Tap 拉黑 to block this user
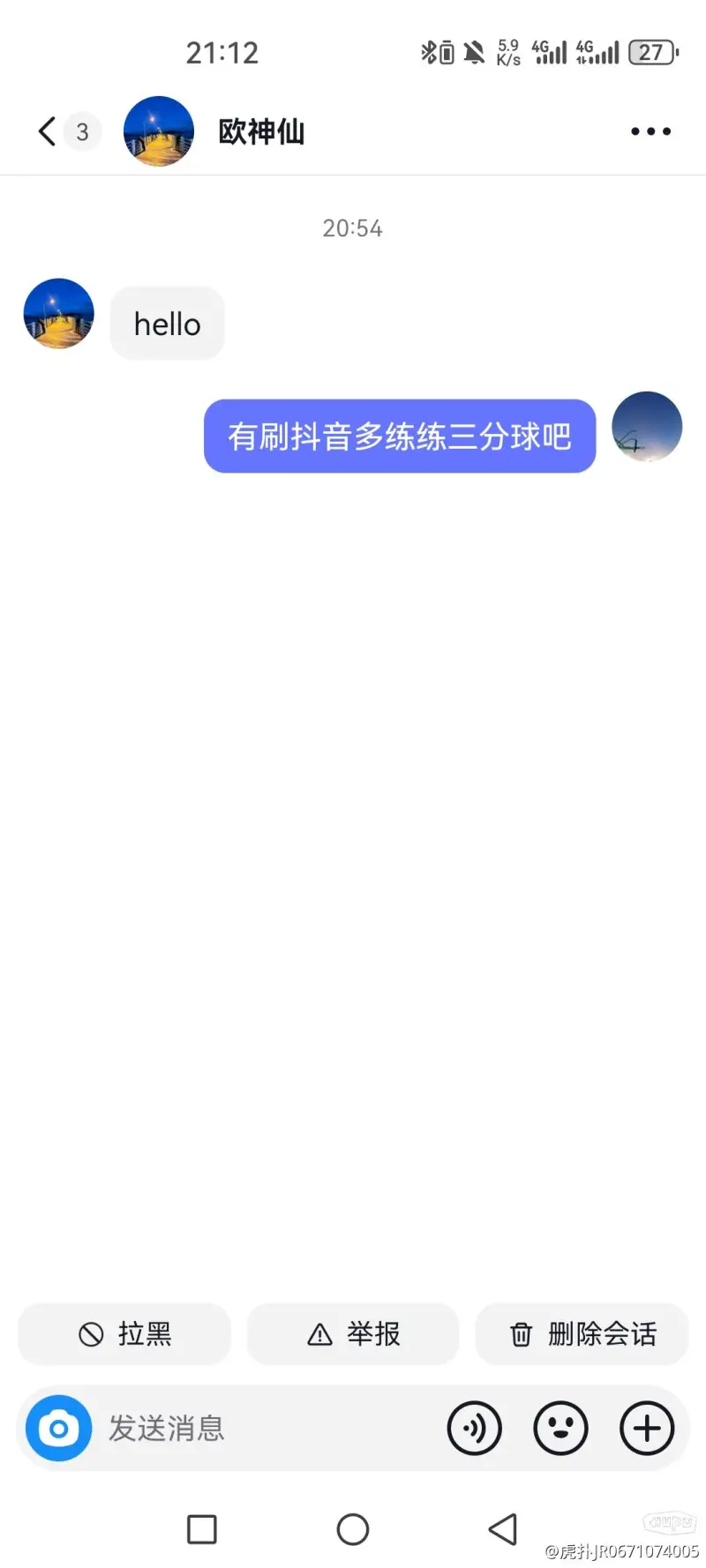Screen dimensions: 706x1568 point(124,1334)
